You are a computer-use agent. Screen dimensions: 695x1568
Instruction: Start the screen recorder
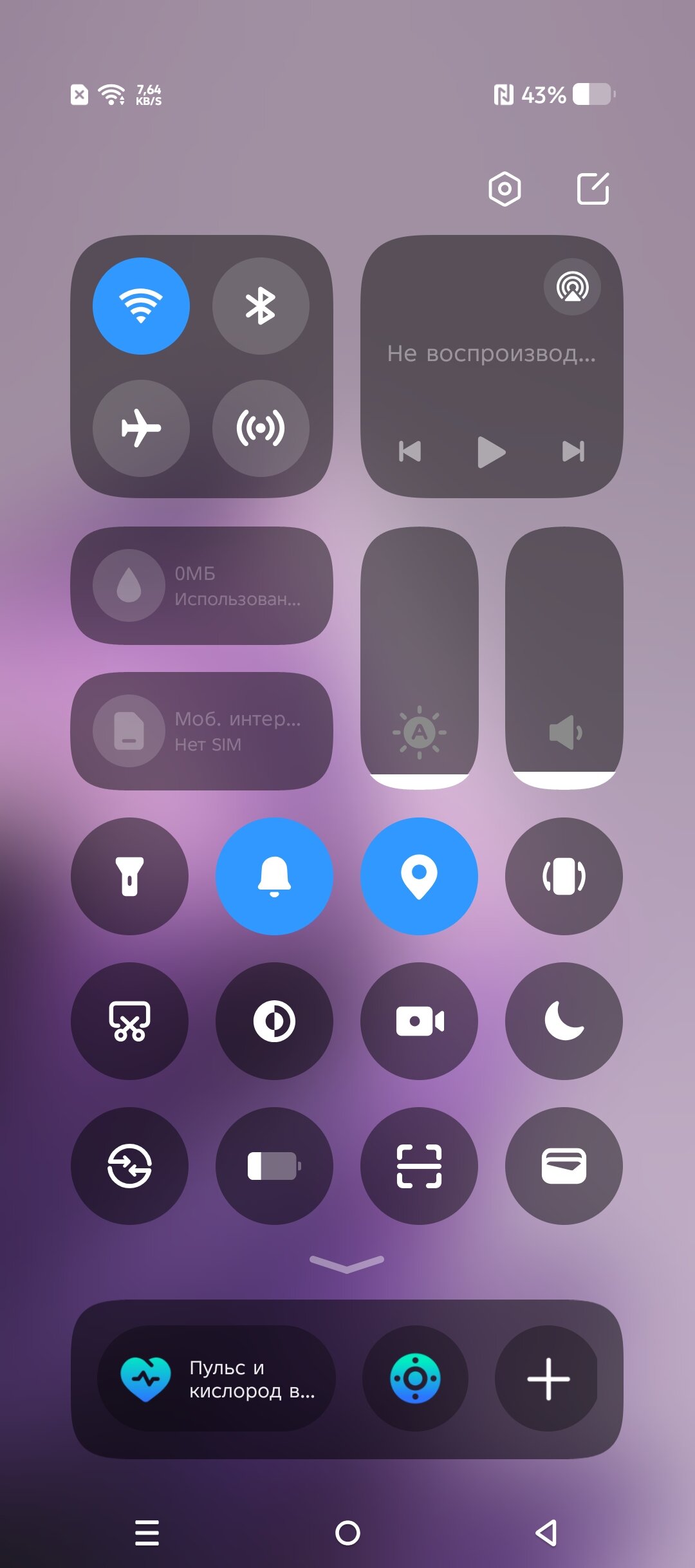419,1021
